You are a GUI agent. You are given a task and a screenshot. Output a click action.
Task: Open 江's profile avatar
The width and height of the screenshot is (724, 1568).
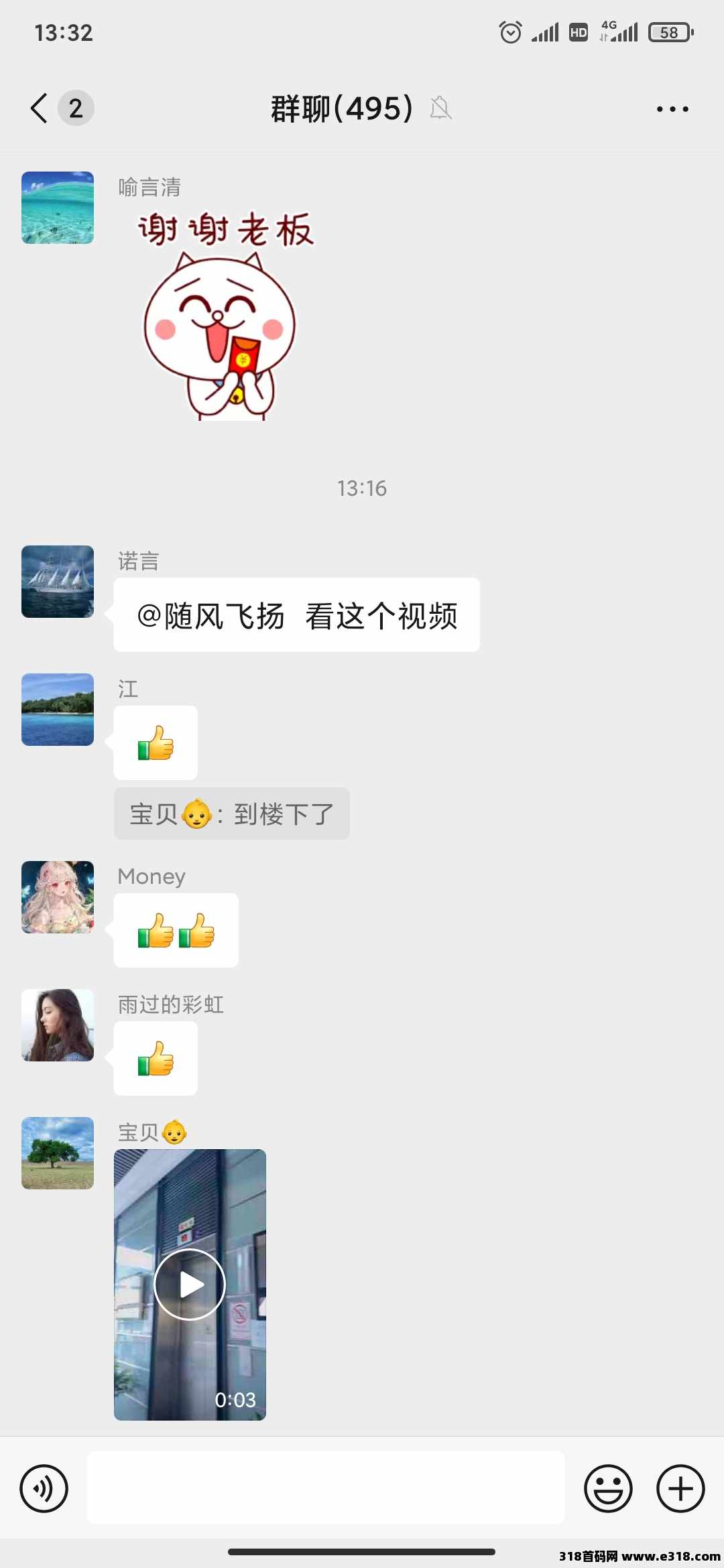click(58, 710)
